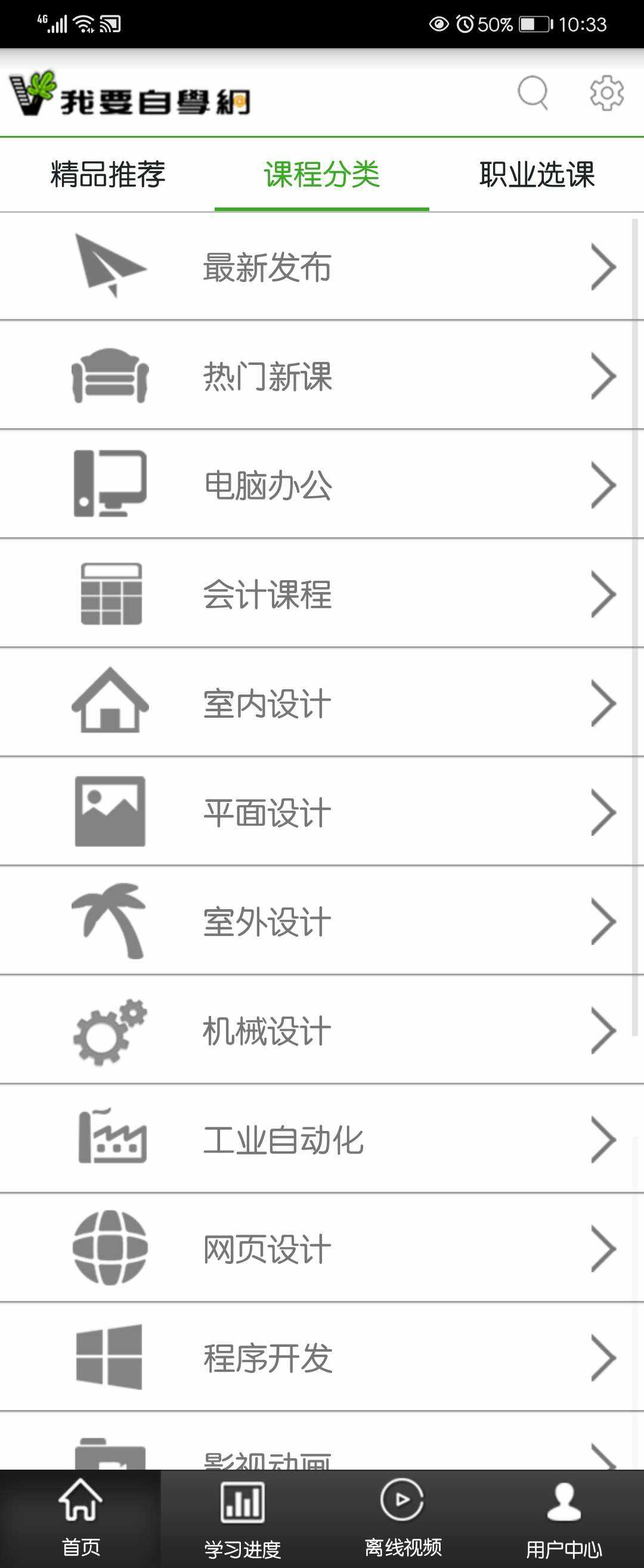Go to the 首页 home tab

point(80,1518)
